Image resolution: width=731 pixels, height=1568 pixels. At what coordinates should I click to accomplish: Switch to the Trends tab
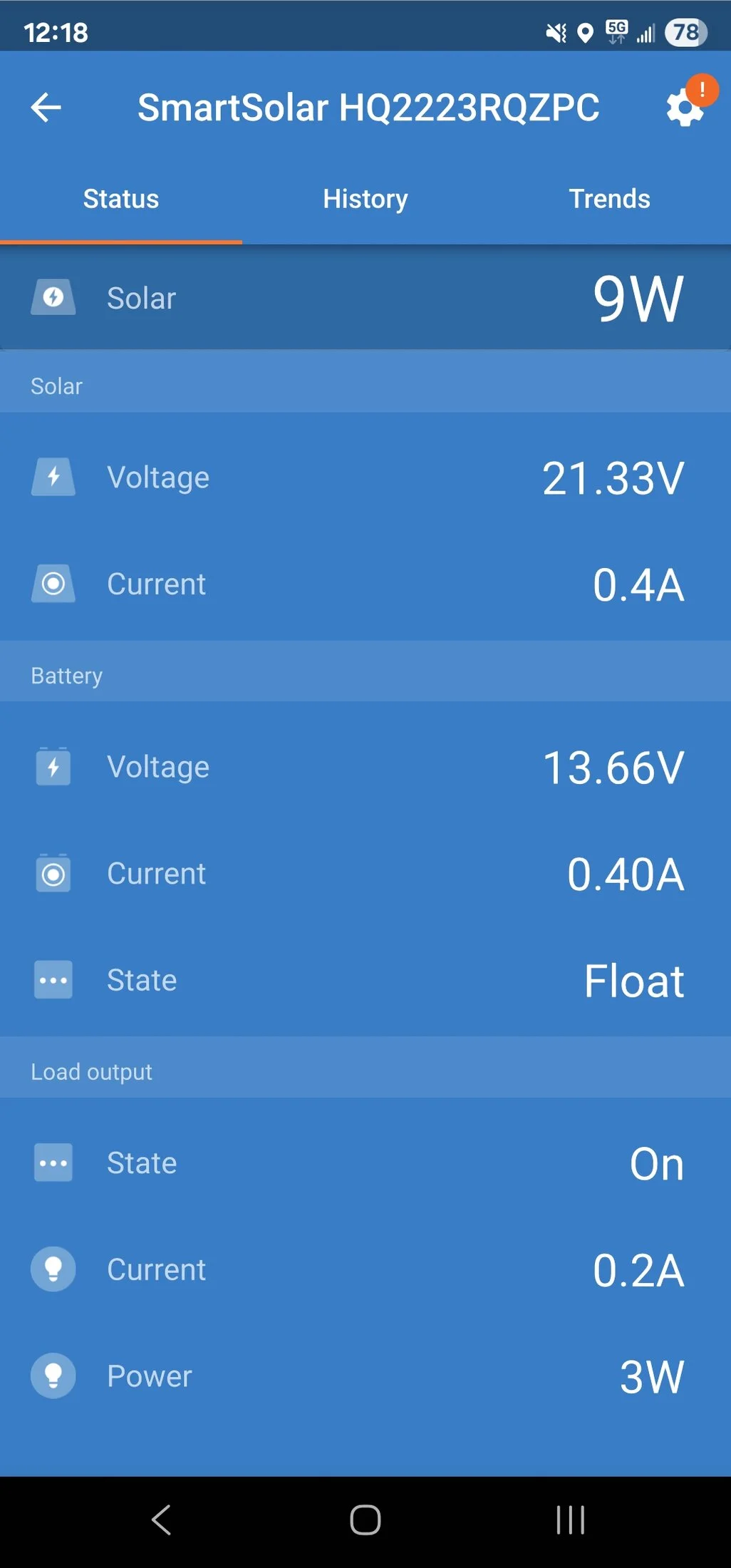609,199
